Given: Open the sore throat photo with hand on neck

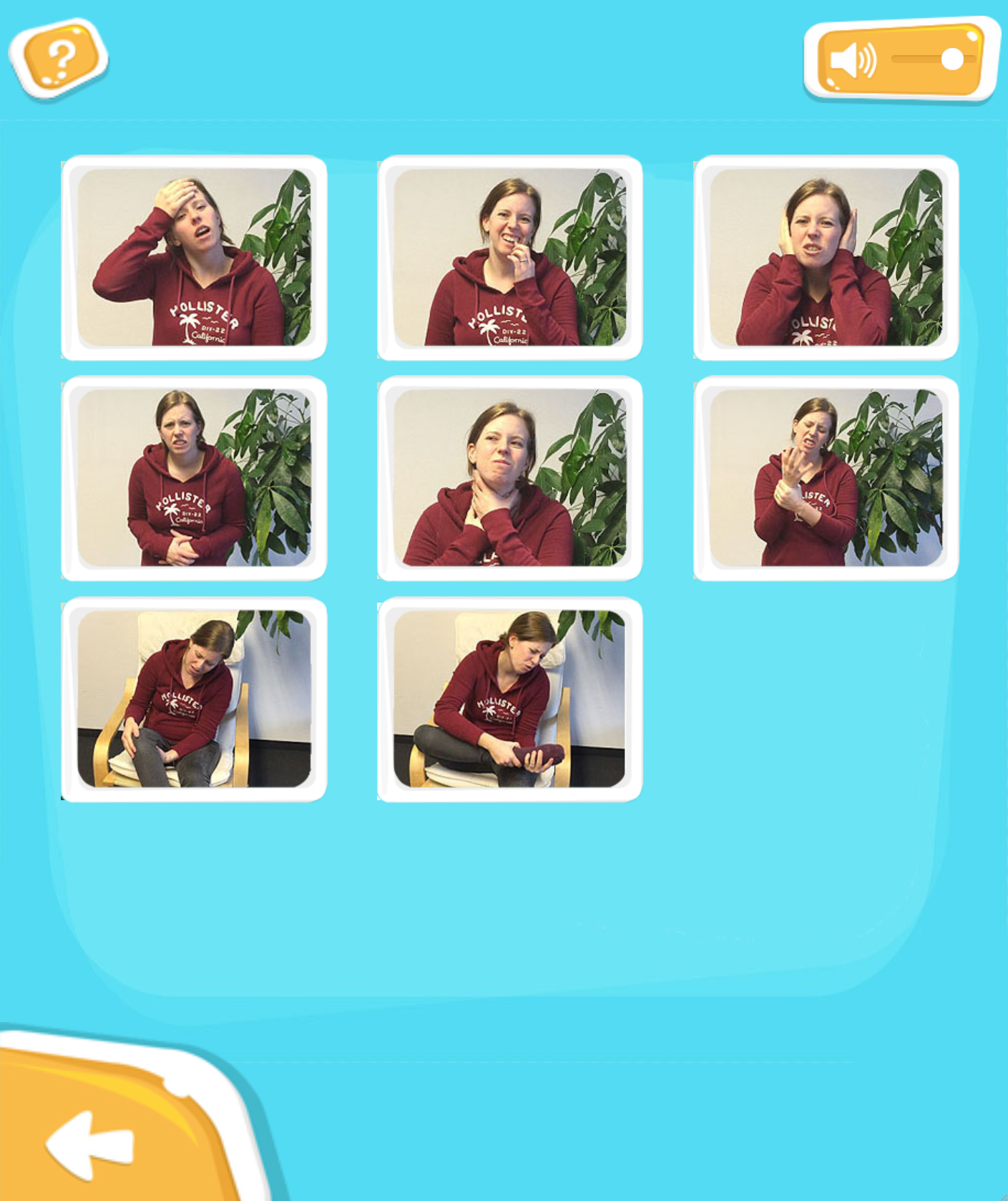Looking at the screenshot, I should click(x=509, y=478).
